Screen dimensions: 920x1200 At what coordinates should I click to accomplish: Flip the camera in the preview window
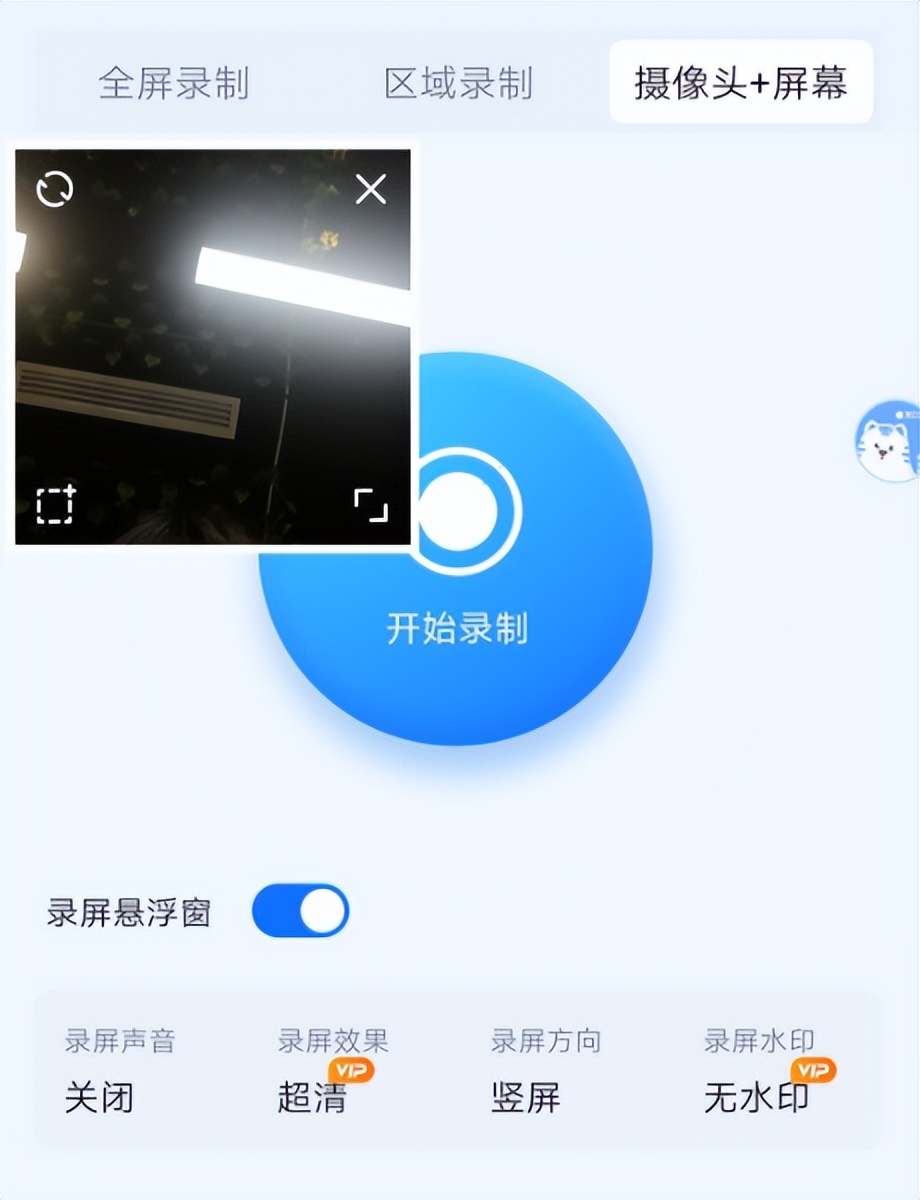pyautogui.click(x=55, y=188)
